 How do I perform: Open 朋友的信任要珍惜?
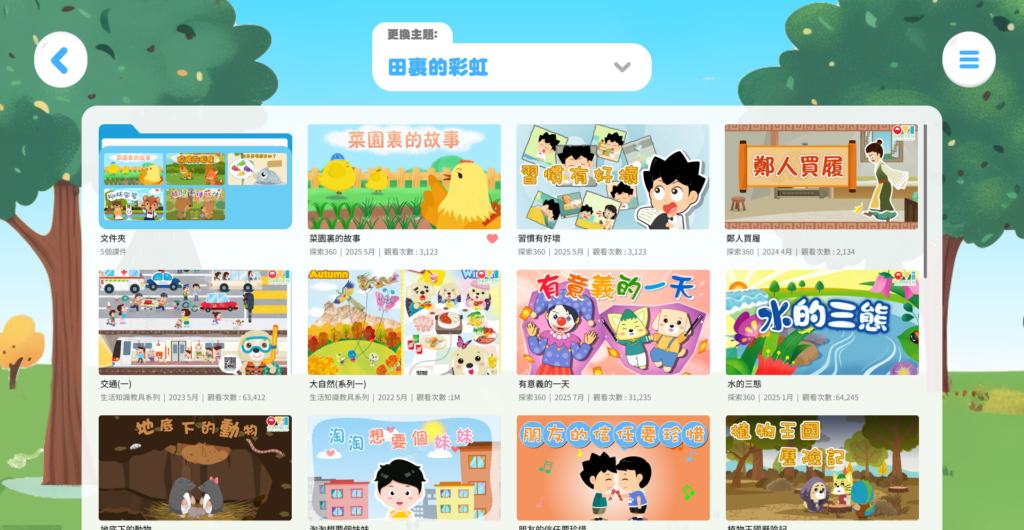click(612, 467)
